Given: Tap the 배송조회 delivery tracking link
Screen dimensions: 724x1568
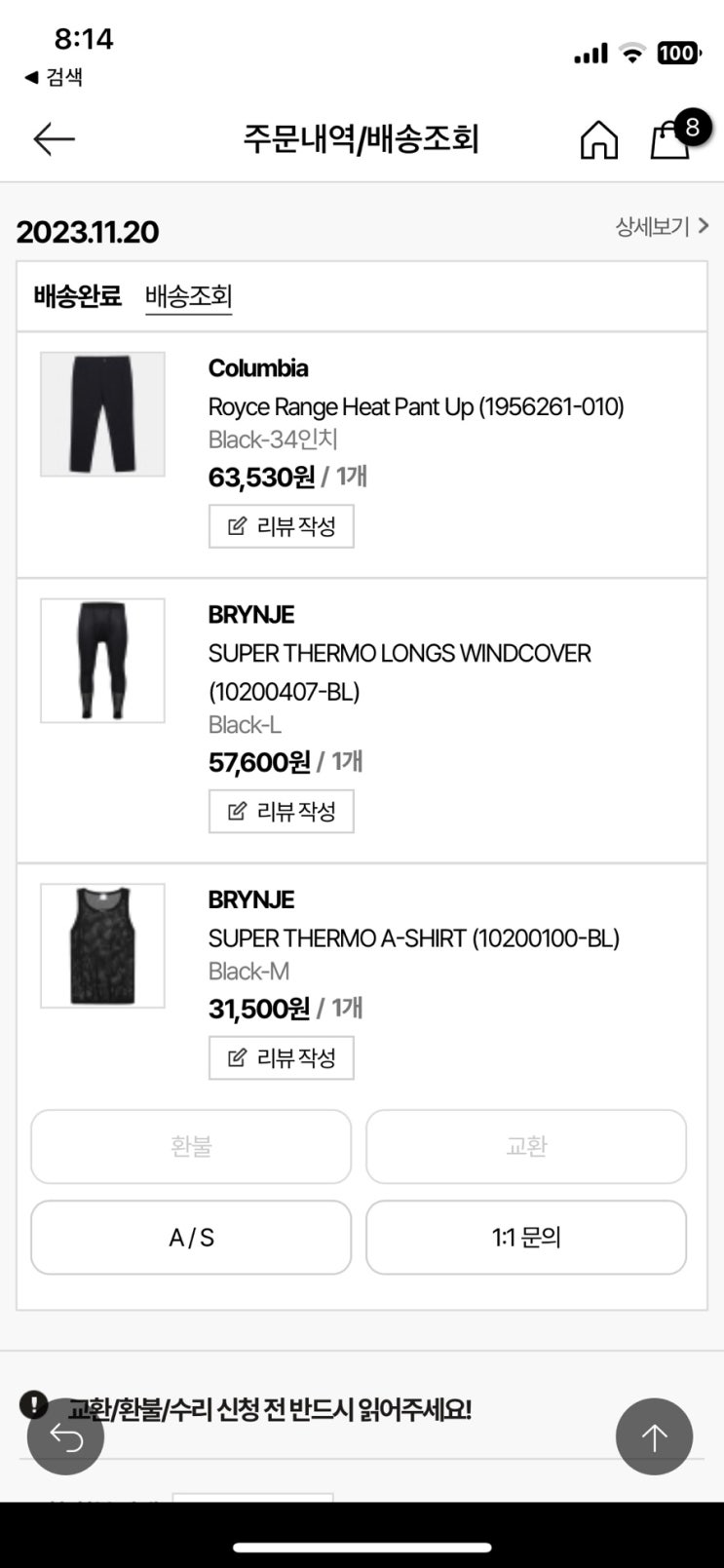Looking at the screenshot, I should point(188,296).
